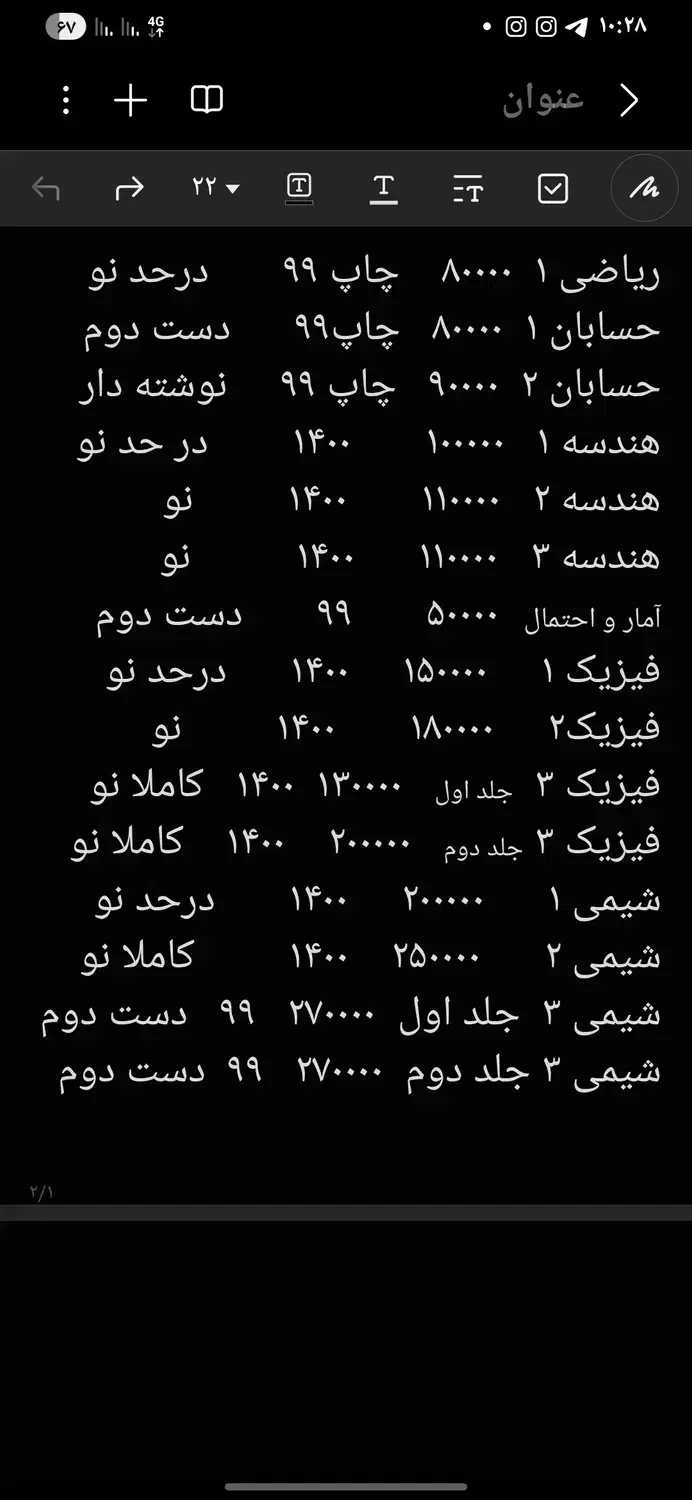Image resolution: width=692 pixels, height=1500 pixels.
Task: Open the underlined T text style tool
Action: [383, 188]
